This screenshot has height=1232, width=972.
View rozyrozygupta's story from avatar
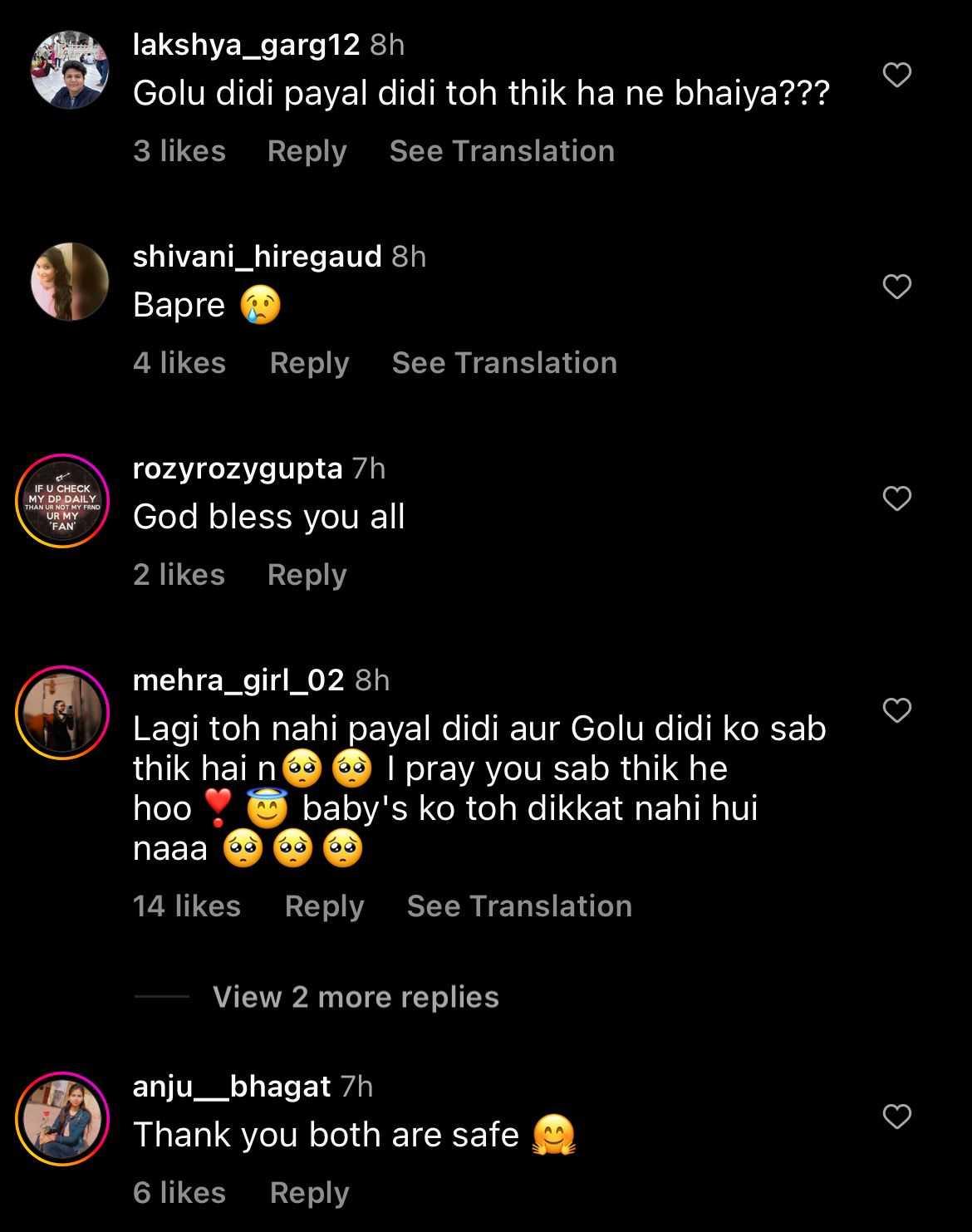pos(62,501)
